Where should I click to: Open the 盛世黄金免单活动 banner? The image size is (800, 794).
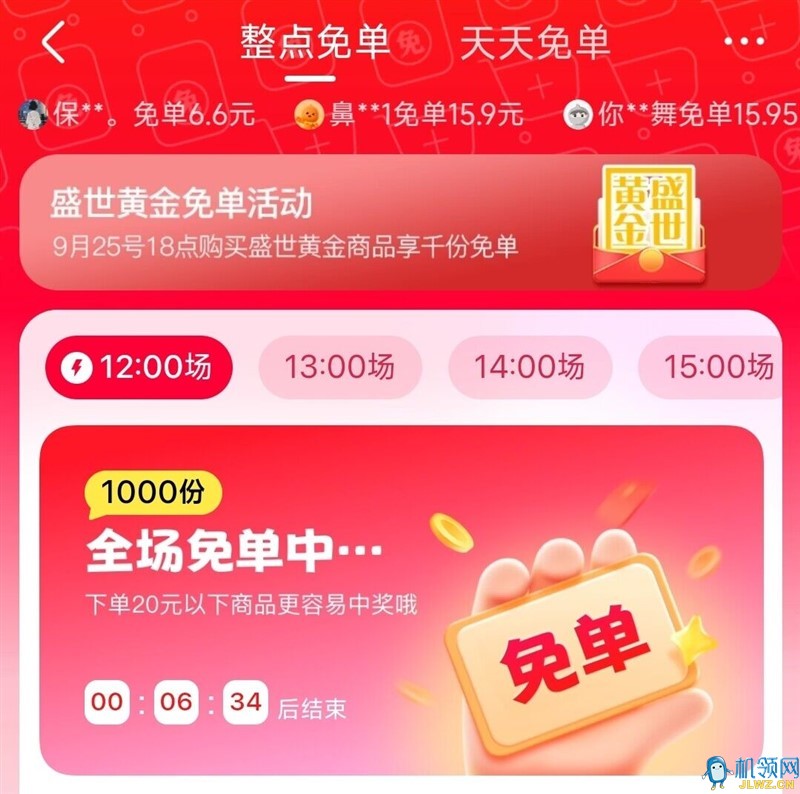pos(400,222)
